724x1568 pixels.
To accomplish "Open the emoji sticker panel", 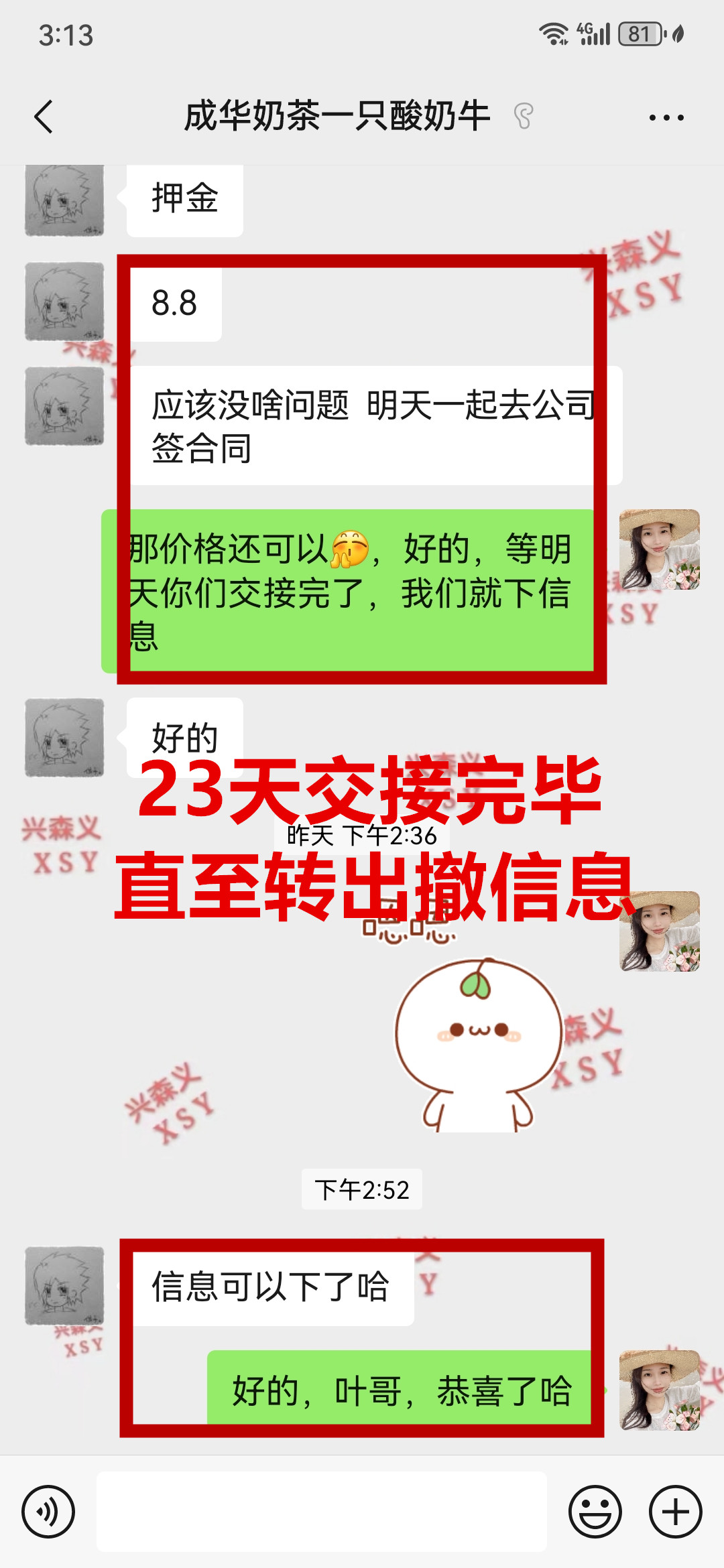I will (x=595, y=1512).
